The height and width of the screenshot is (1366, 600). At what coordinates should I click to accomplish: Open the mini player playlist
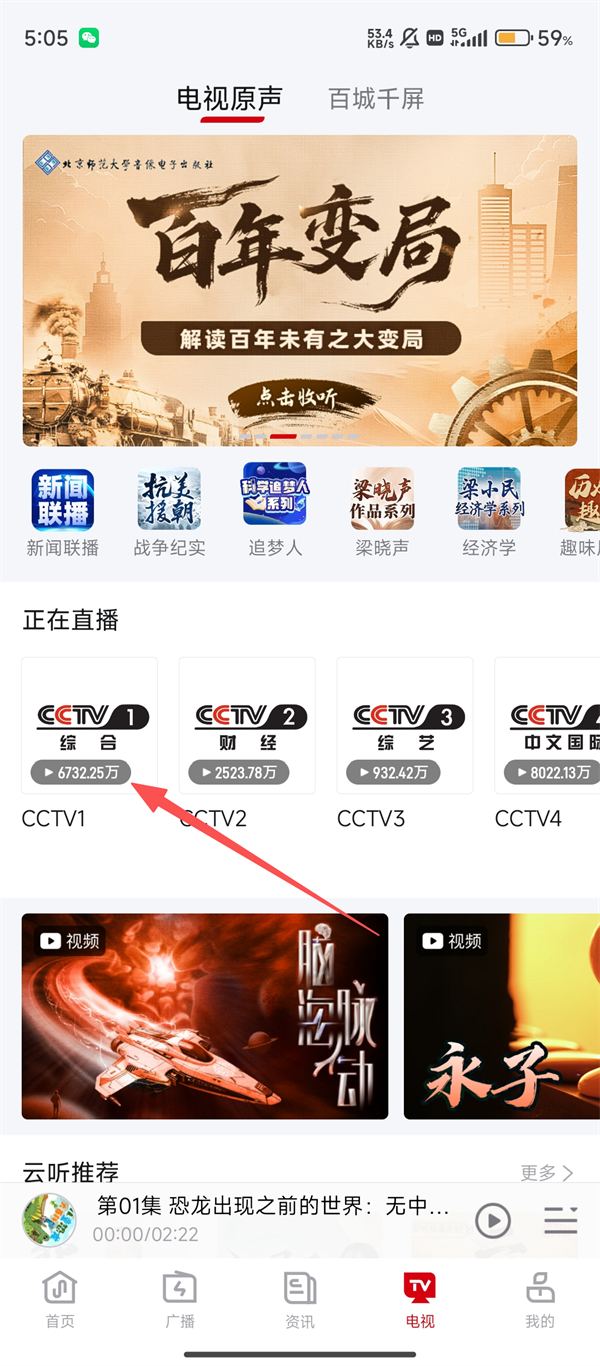(x=561, y=1220)
